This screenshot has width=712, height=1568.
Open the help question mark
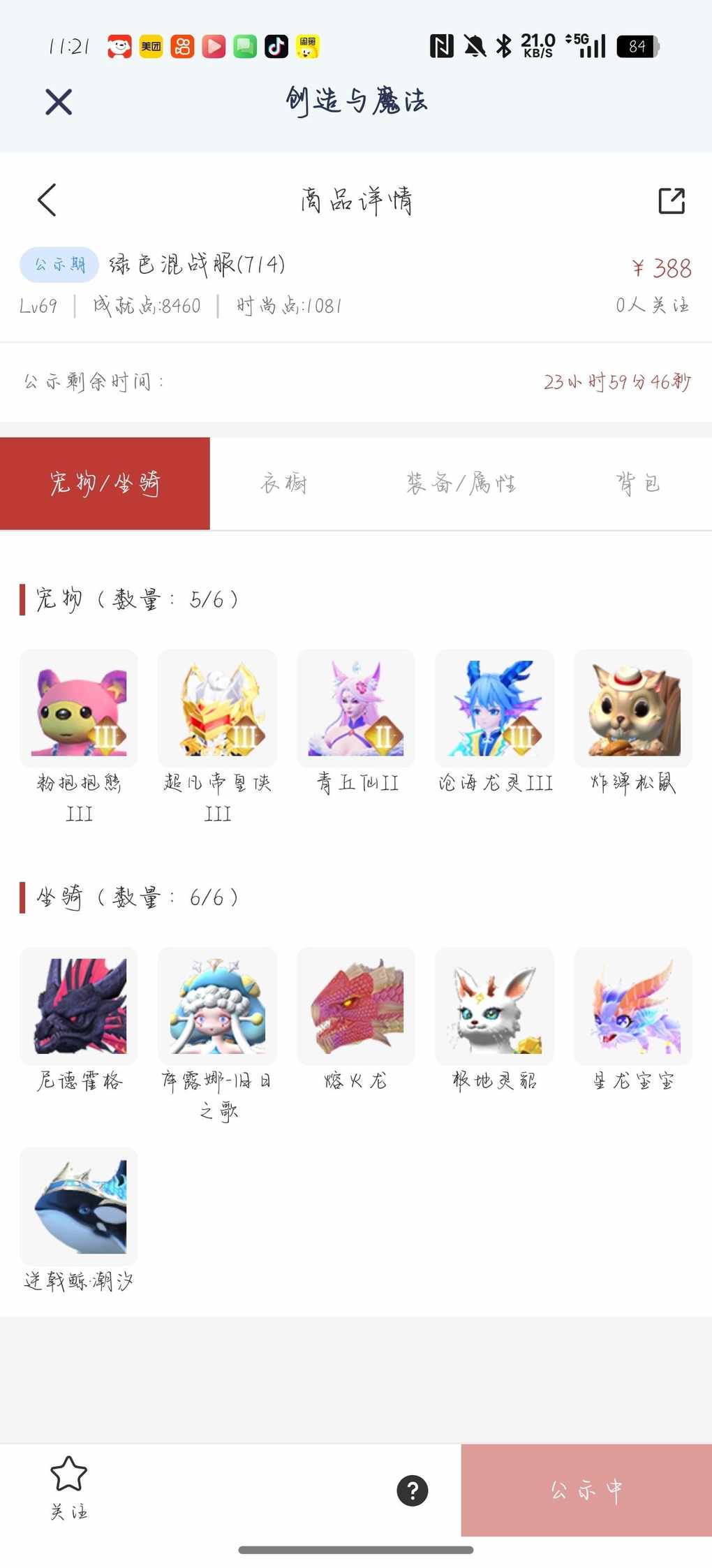(x=413, y=1490)
